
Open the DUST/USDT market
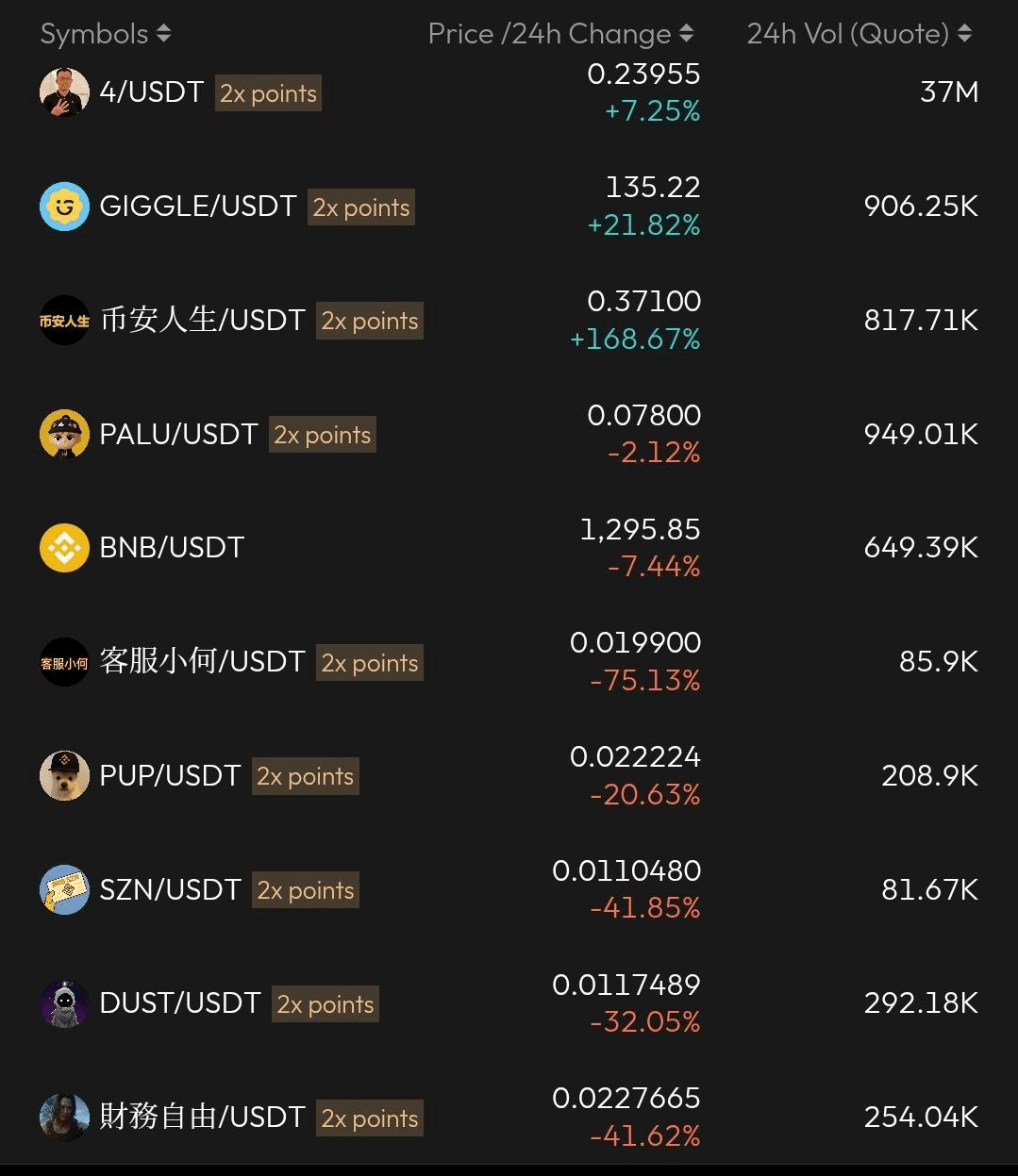coord(180,1003)
